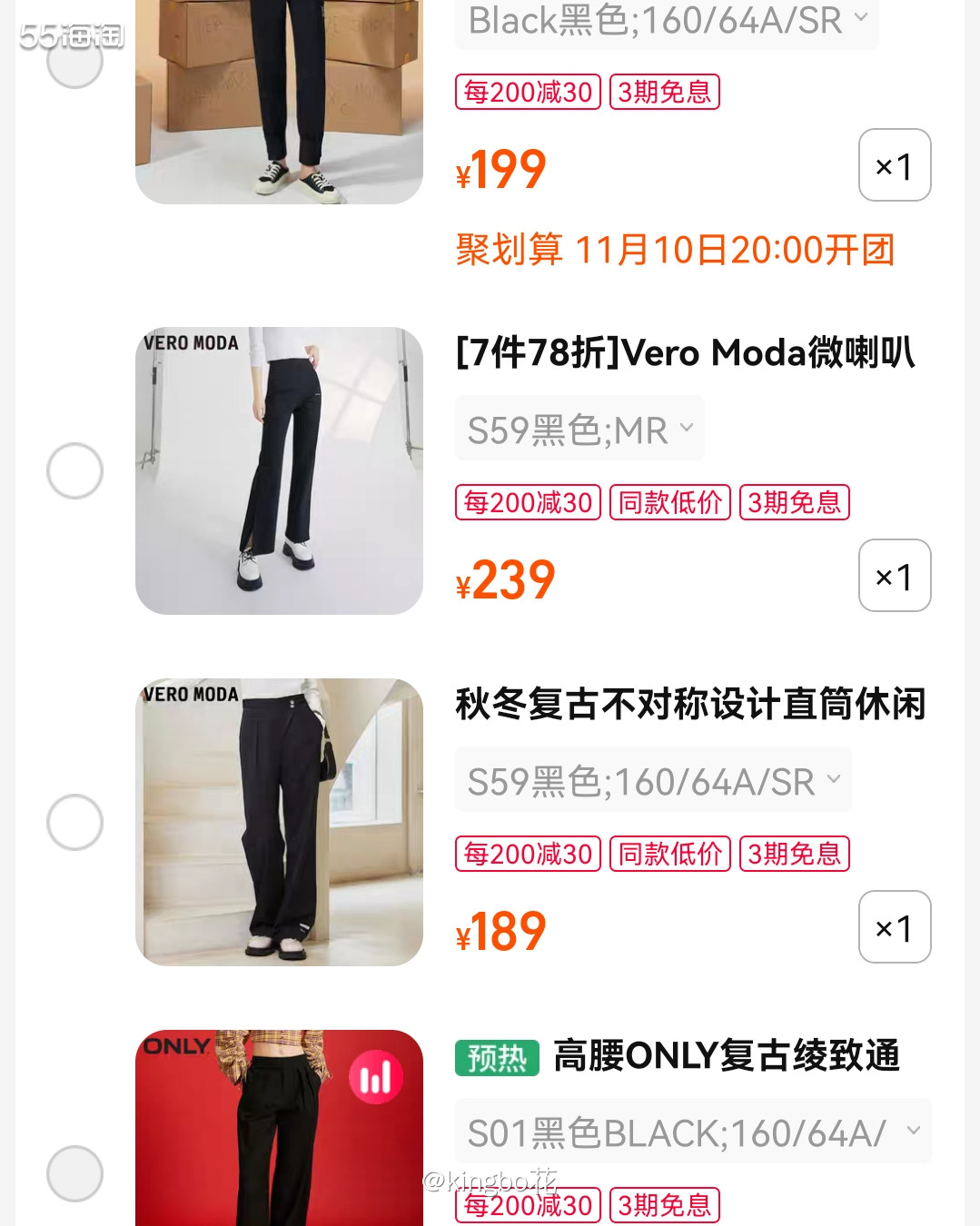
Task: Select the checkbox for the ¥189 straight pants
Action: pyautogui.click(x=74, y=820)
